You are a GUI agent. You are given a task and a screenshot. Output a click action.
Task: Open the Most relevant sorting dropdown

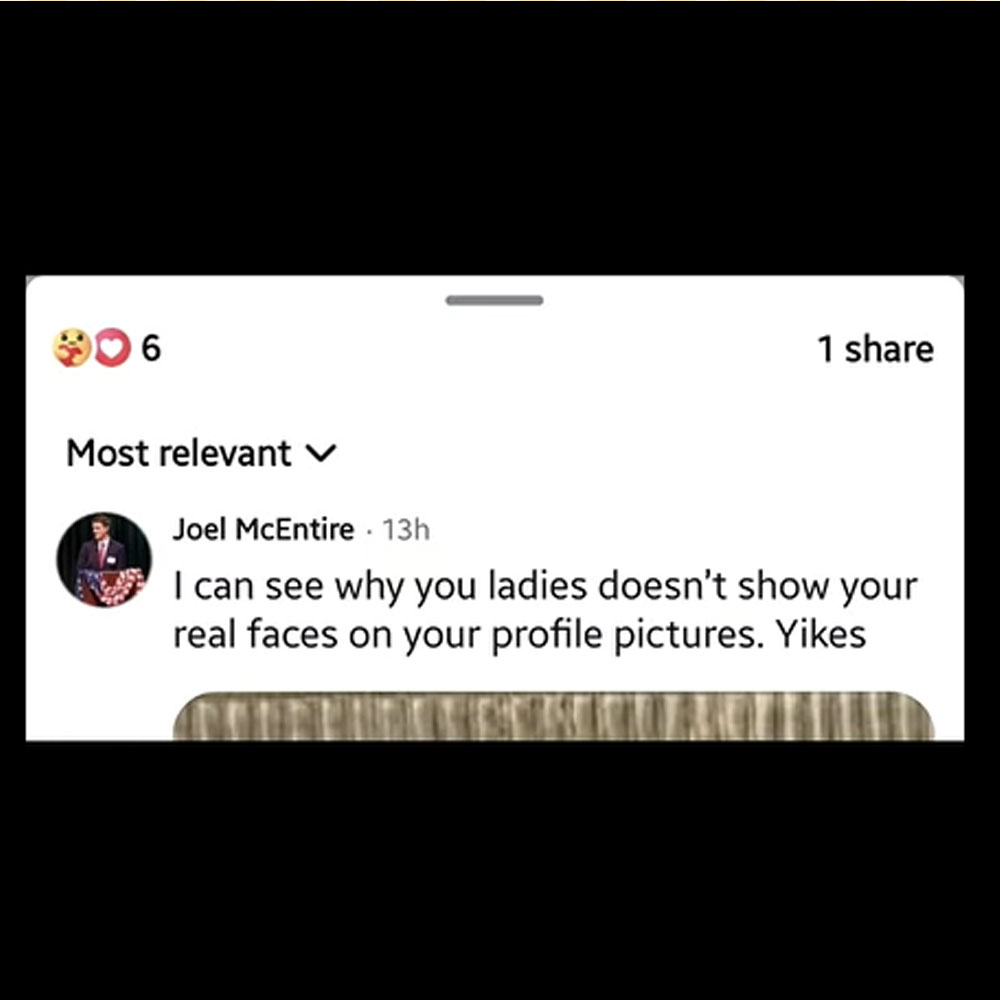pyautogui.click(x=202, y=453)
